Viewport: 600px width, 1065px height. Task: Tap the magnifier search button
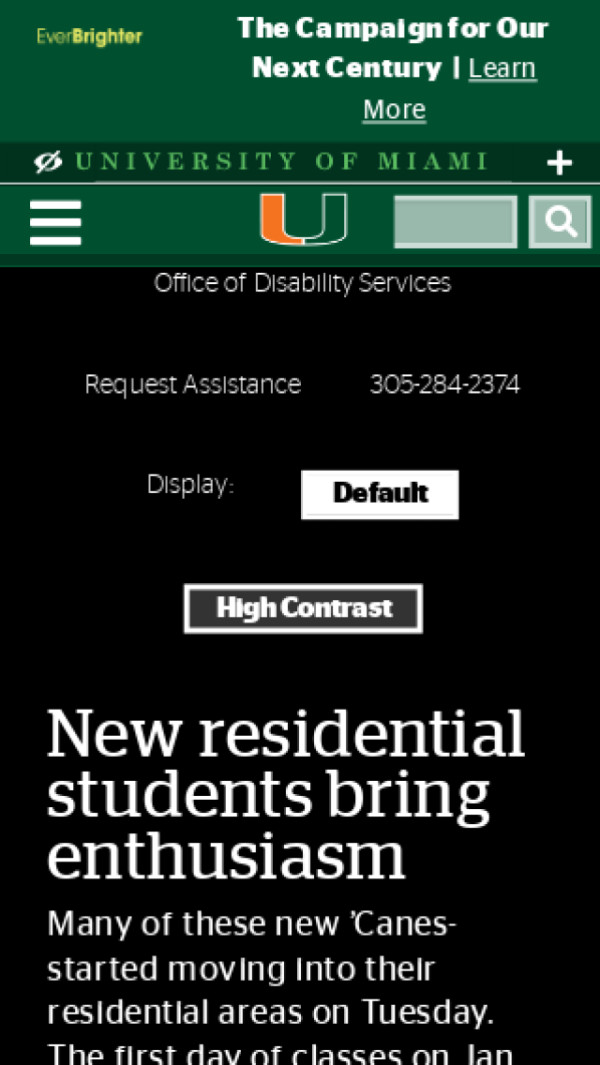pyautogui.click(x=561, y=222)
